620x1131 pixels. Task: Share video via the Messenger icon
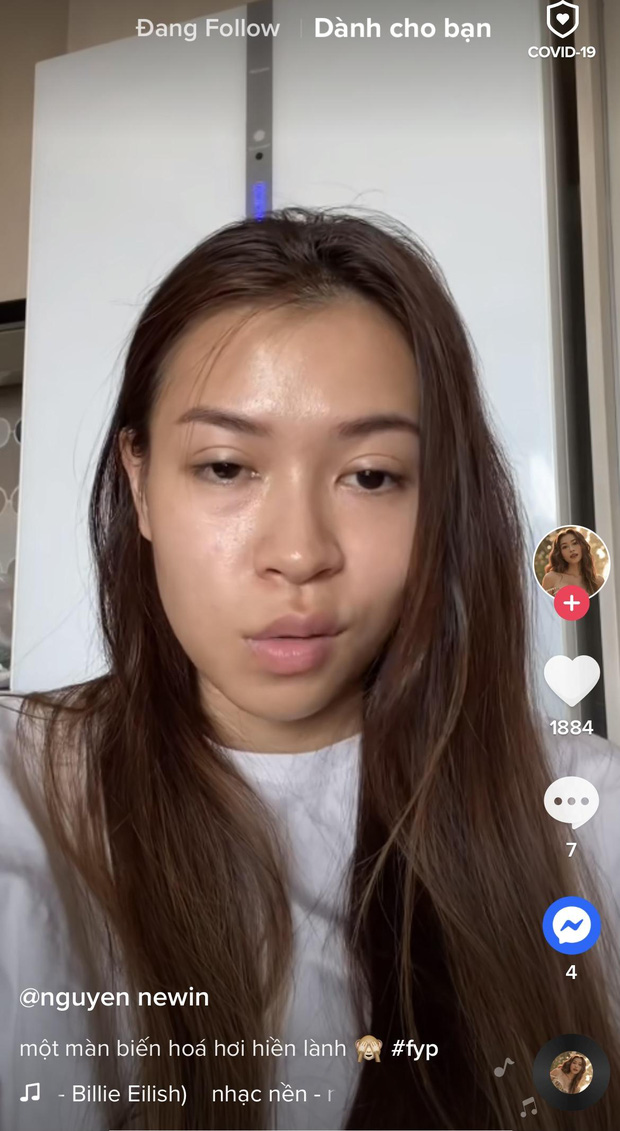(x=571, y=926)
